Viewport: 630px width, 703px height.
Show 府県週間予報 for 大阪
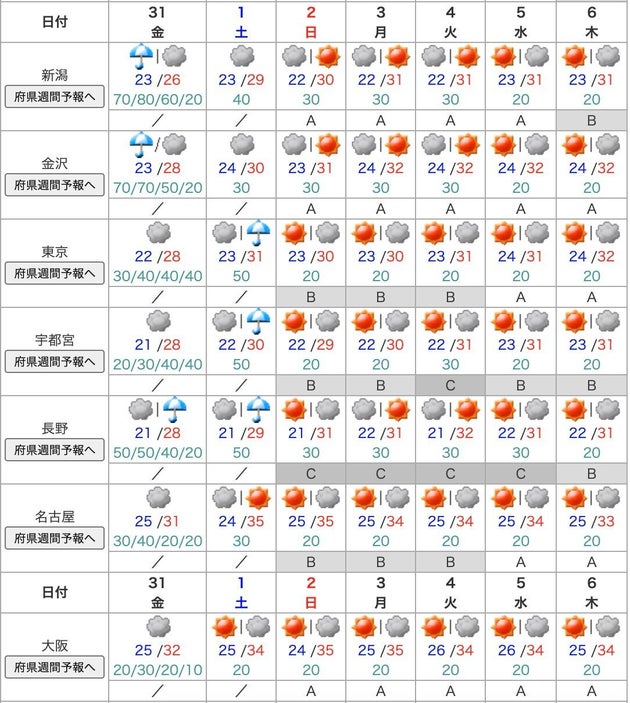pyautogui.click(x=55, y=666)
